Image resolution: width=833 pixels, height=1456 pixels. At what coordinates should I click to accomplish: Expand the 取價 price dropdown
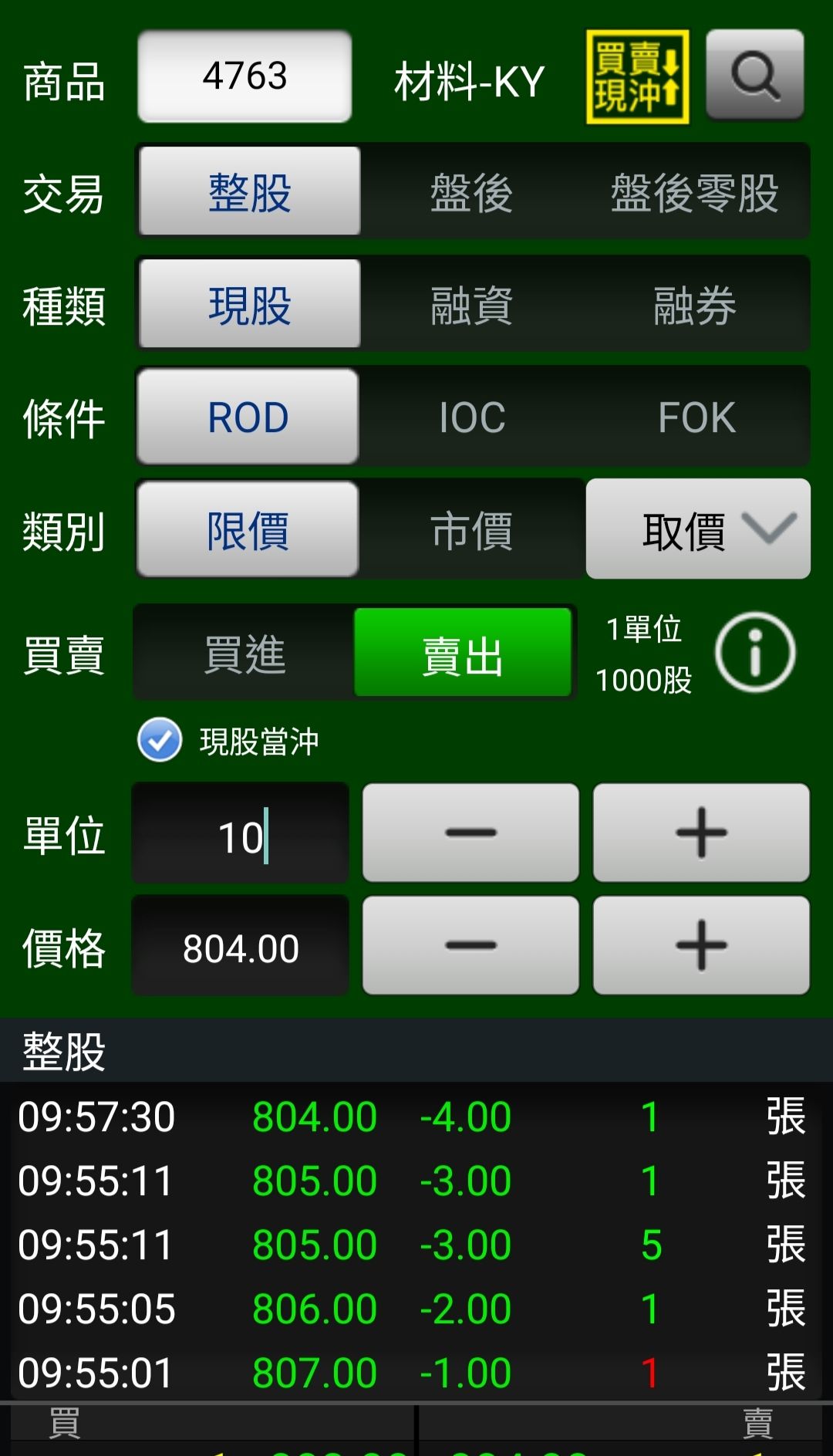(x=697, y=529)
